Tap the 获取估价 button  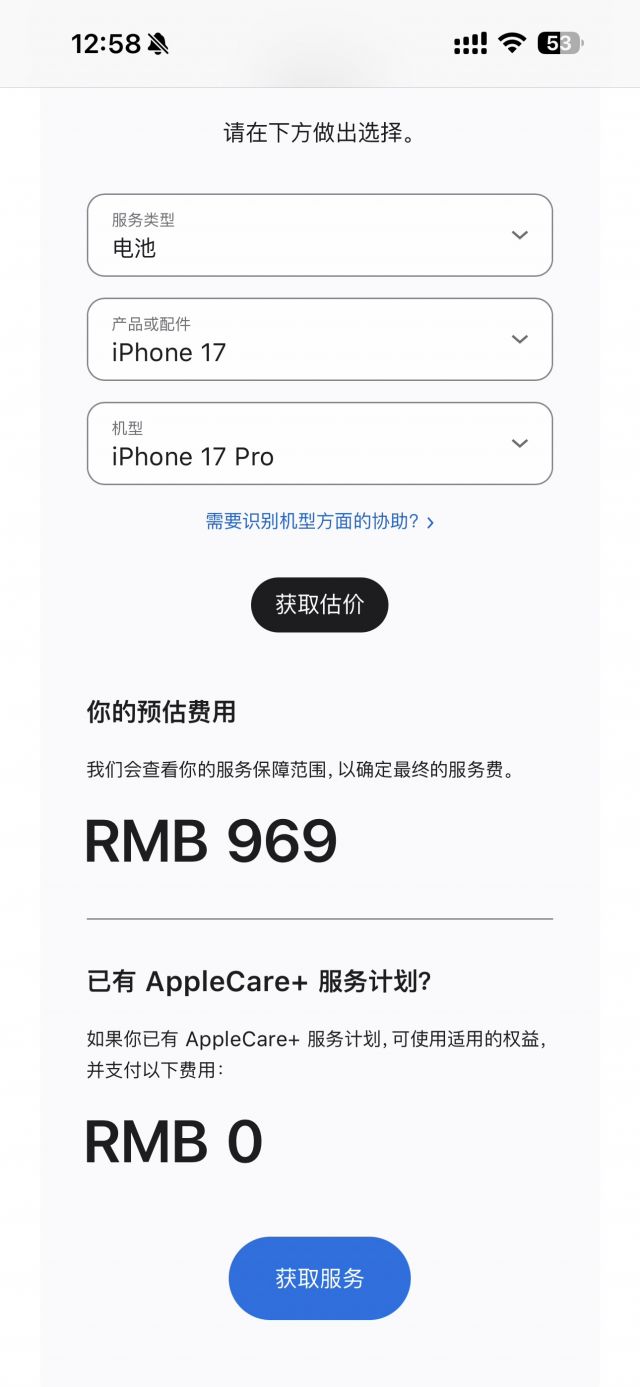(319, 605)
